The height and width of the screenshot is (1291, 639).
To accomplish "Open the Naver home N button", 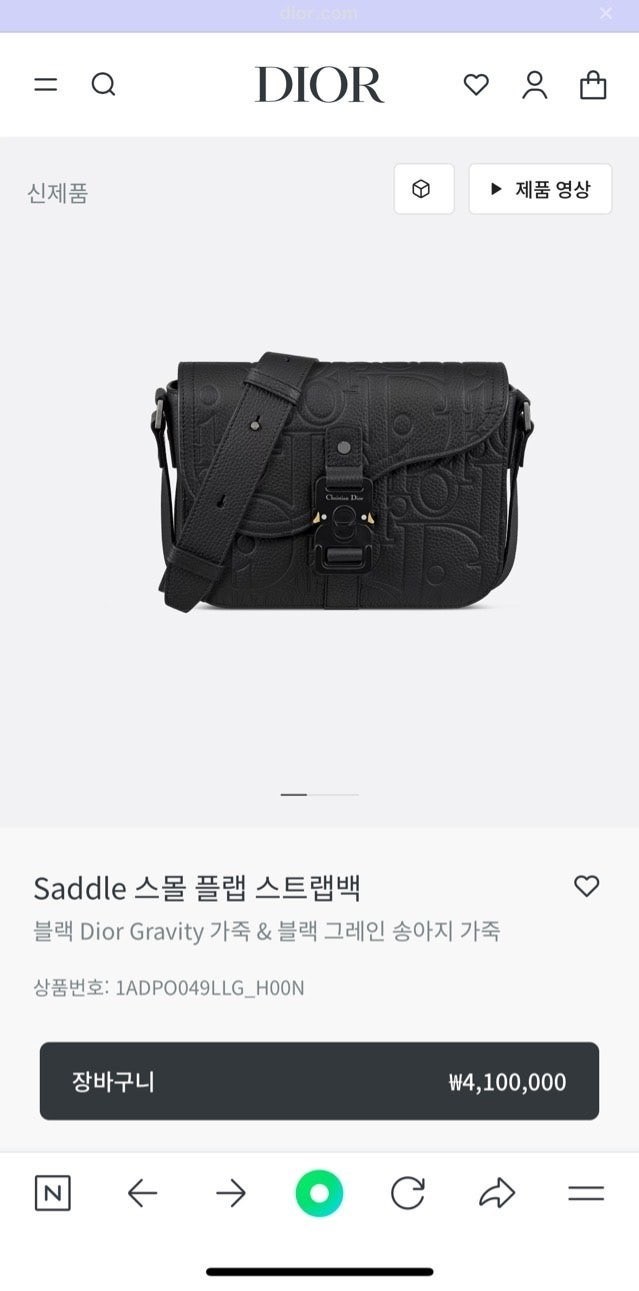I will pos(53,1193).
